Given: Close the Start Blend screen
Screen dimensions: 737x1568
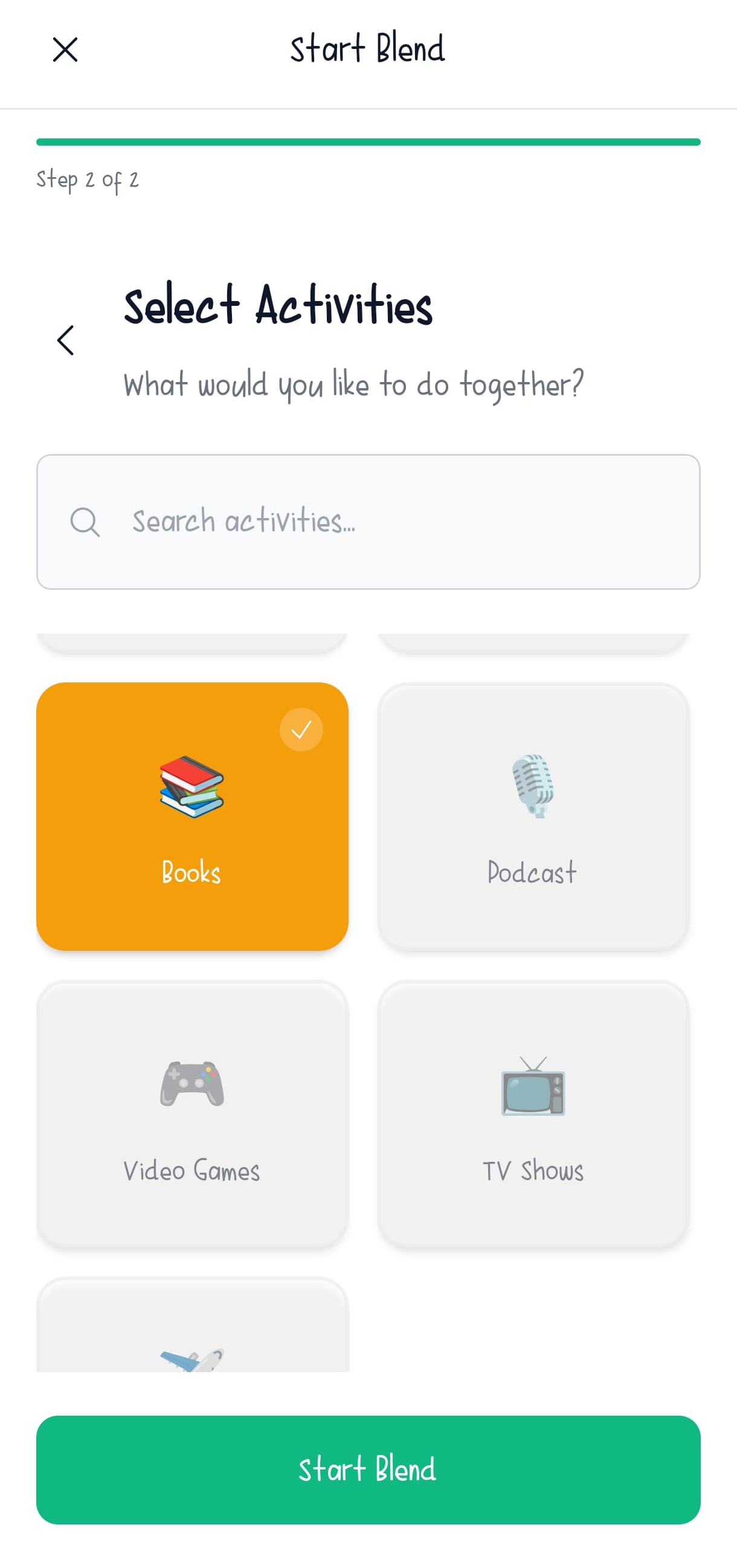Looking at the screenshot, I should point(65,50).
